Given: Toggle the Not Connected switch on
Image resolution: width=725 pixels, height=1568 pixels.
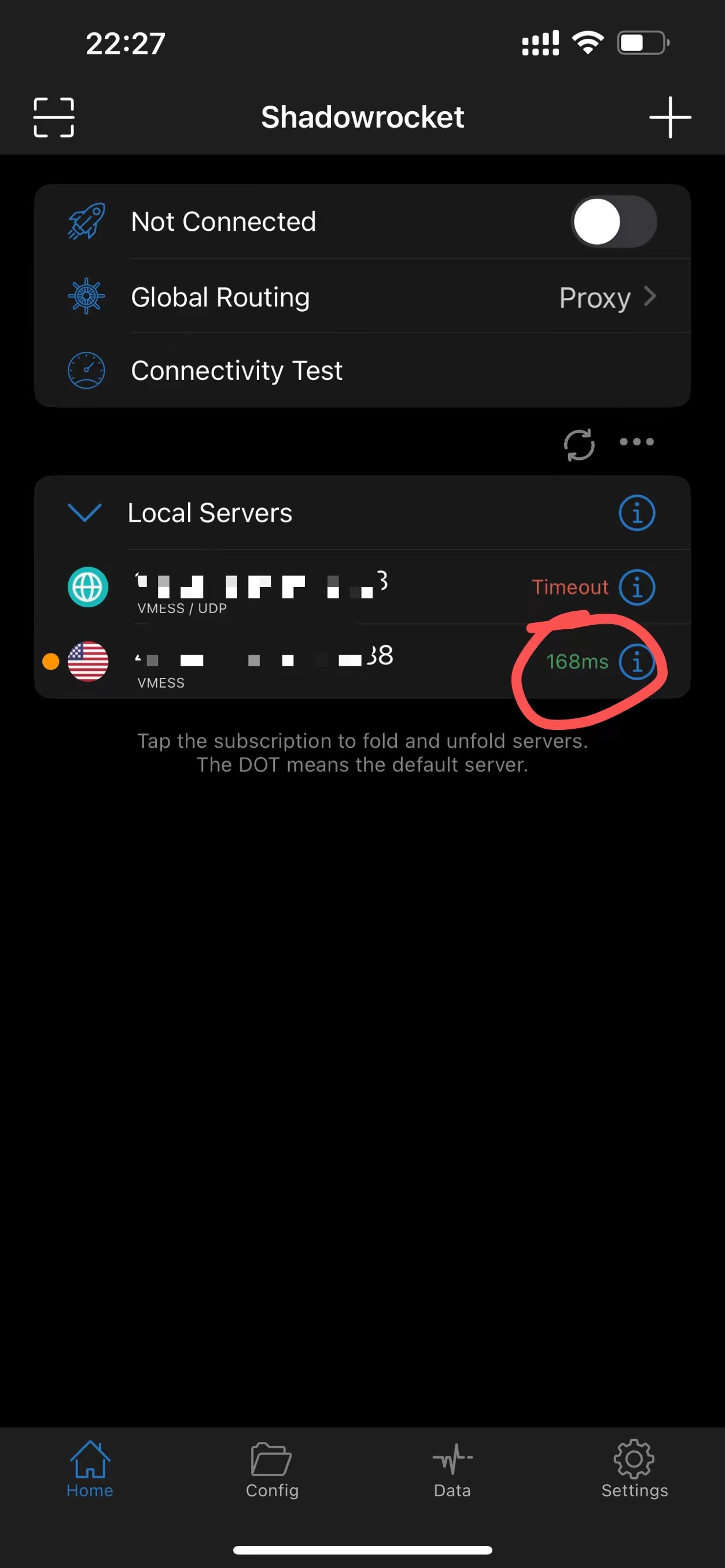Looking at the screenshot, I should coord(613,222).
